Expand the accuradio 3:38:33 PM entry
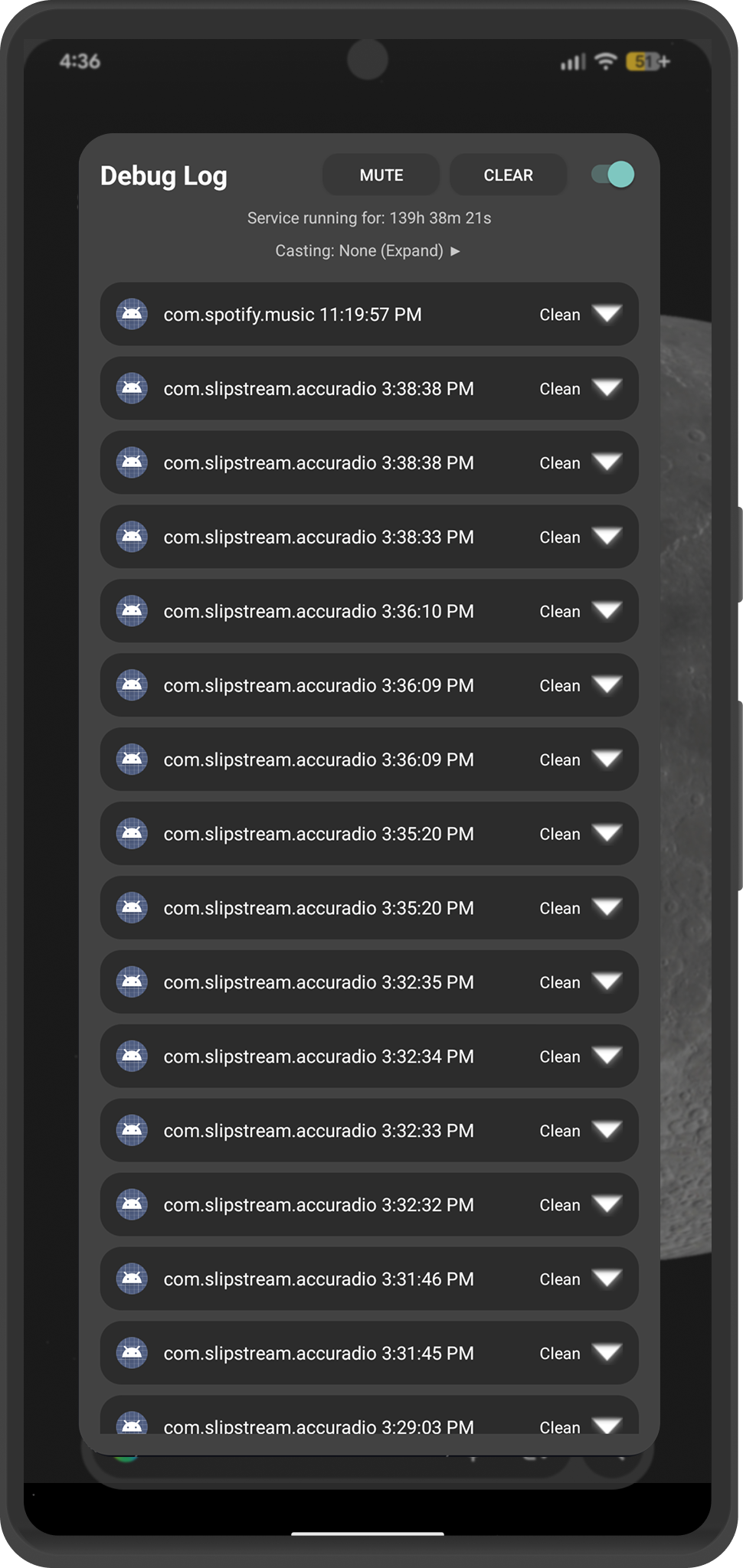 [607, 537]
